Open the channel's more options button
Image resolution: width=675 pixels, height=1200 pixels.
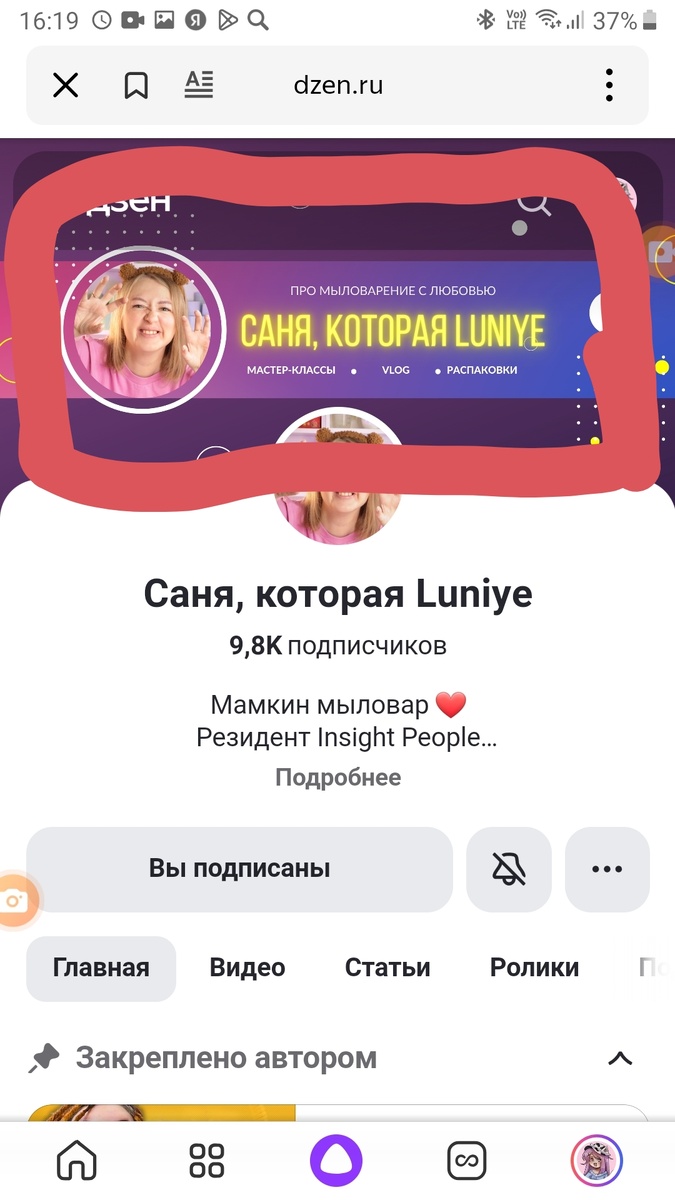click(607, 869)
